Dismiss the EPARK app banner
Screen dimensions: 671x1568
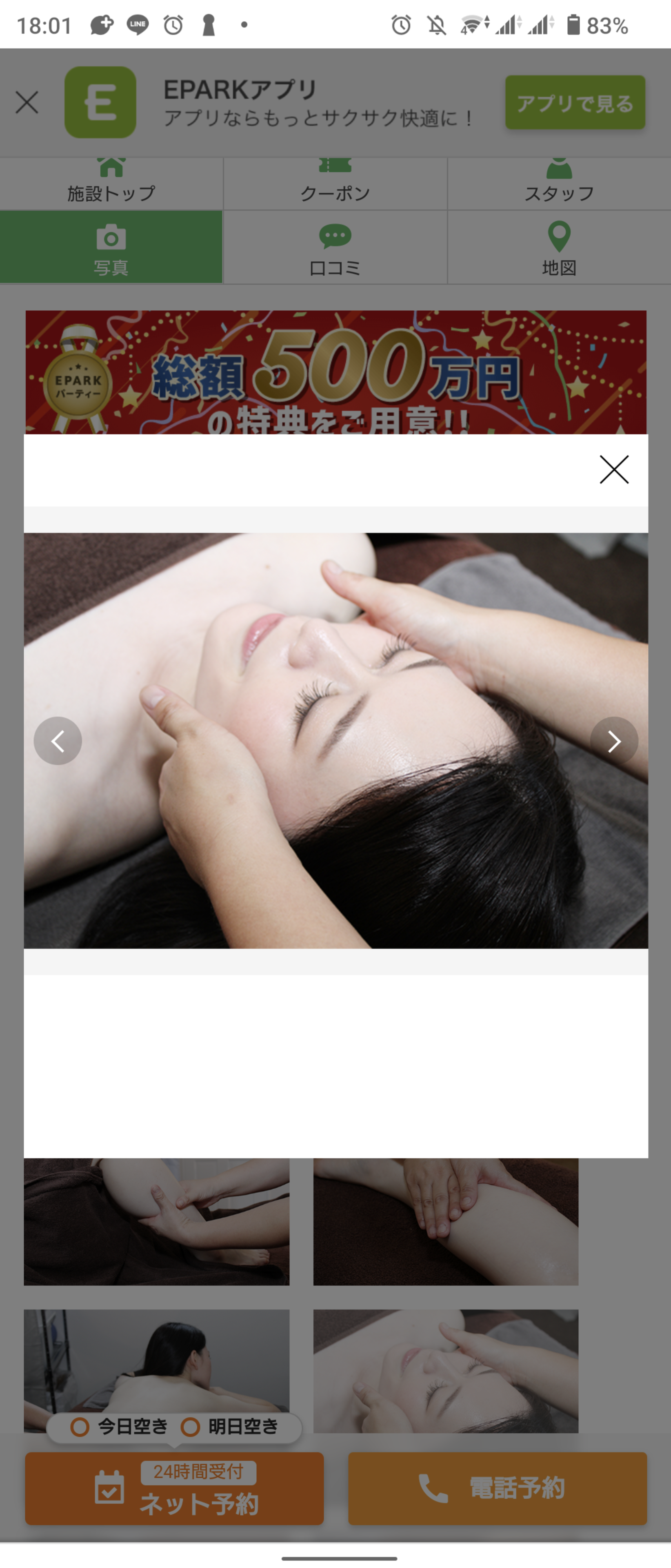tap(27, 102)
